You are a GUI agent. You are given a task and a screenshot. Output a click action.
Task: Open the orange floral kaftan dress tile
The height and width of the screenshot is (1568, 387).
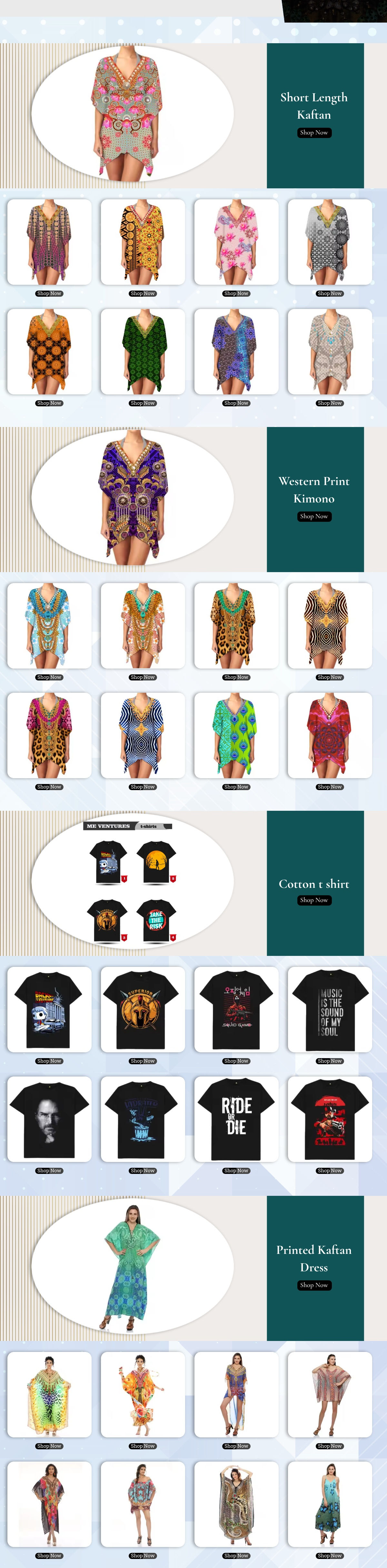(x=143, y=1394)
